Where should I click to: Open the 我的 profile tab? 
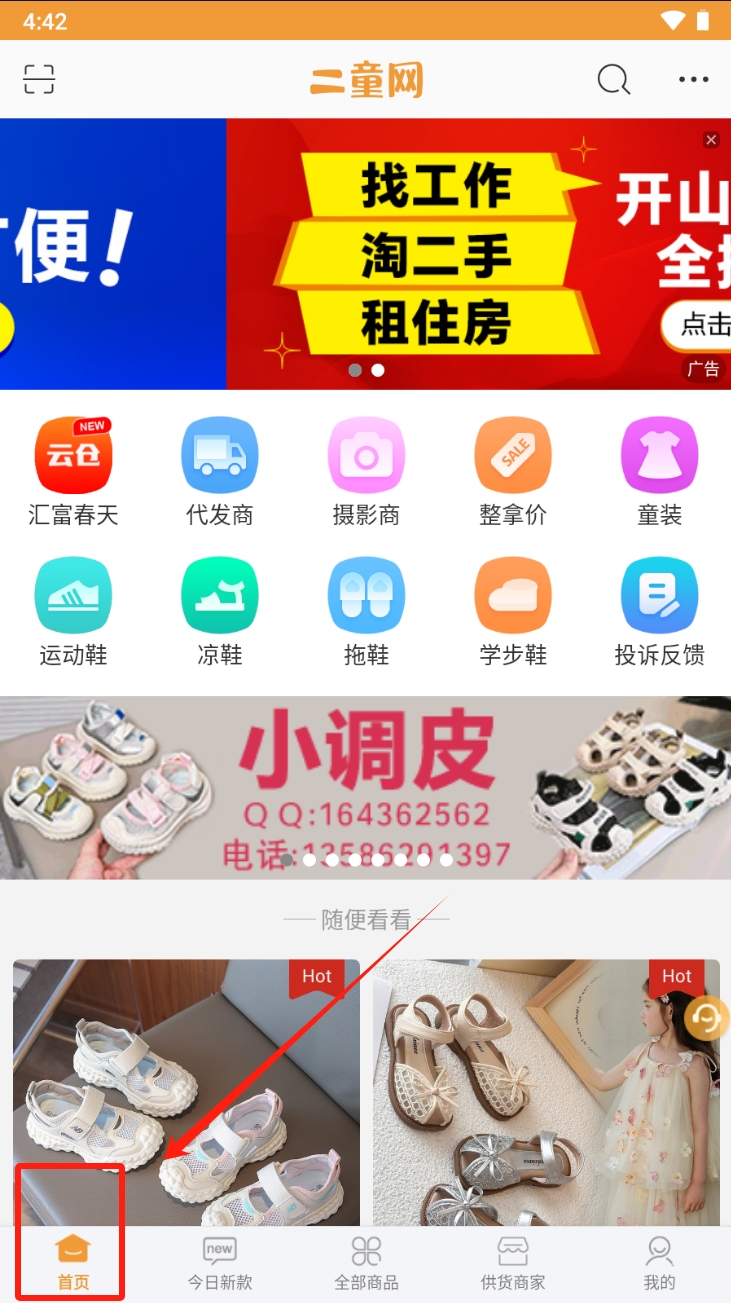(x=659, y=1264)
